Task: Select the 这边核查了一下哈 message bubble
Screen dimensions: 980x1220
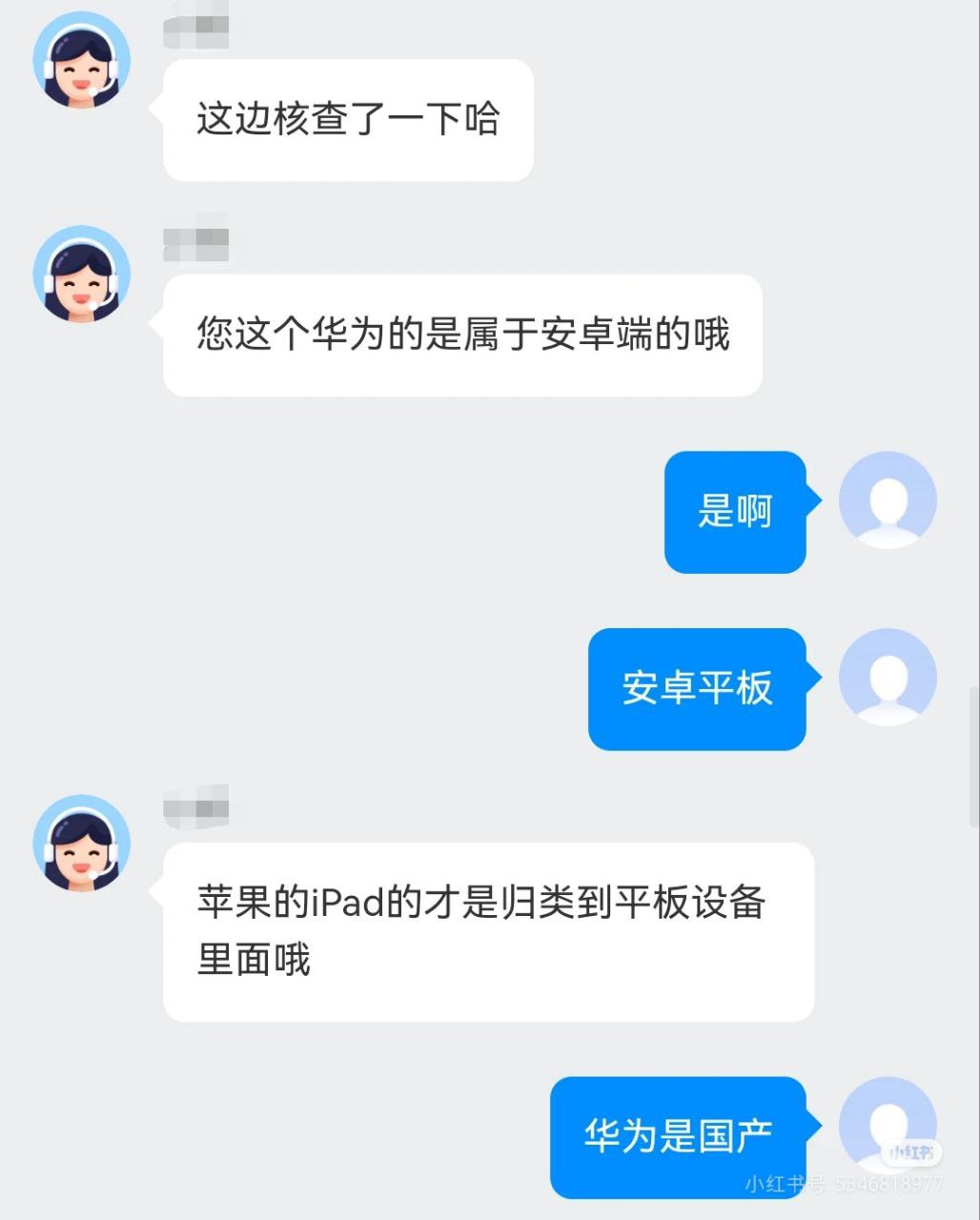Action: click(x=346, y=117)
